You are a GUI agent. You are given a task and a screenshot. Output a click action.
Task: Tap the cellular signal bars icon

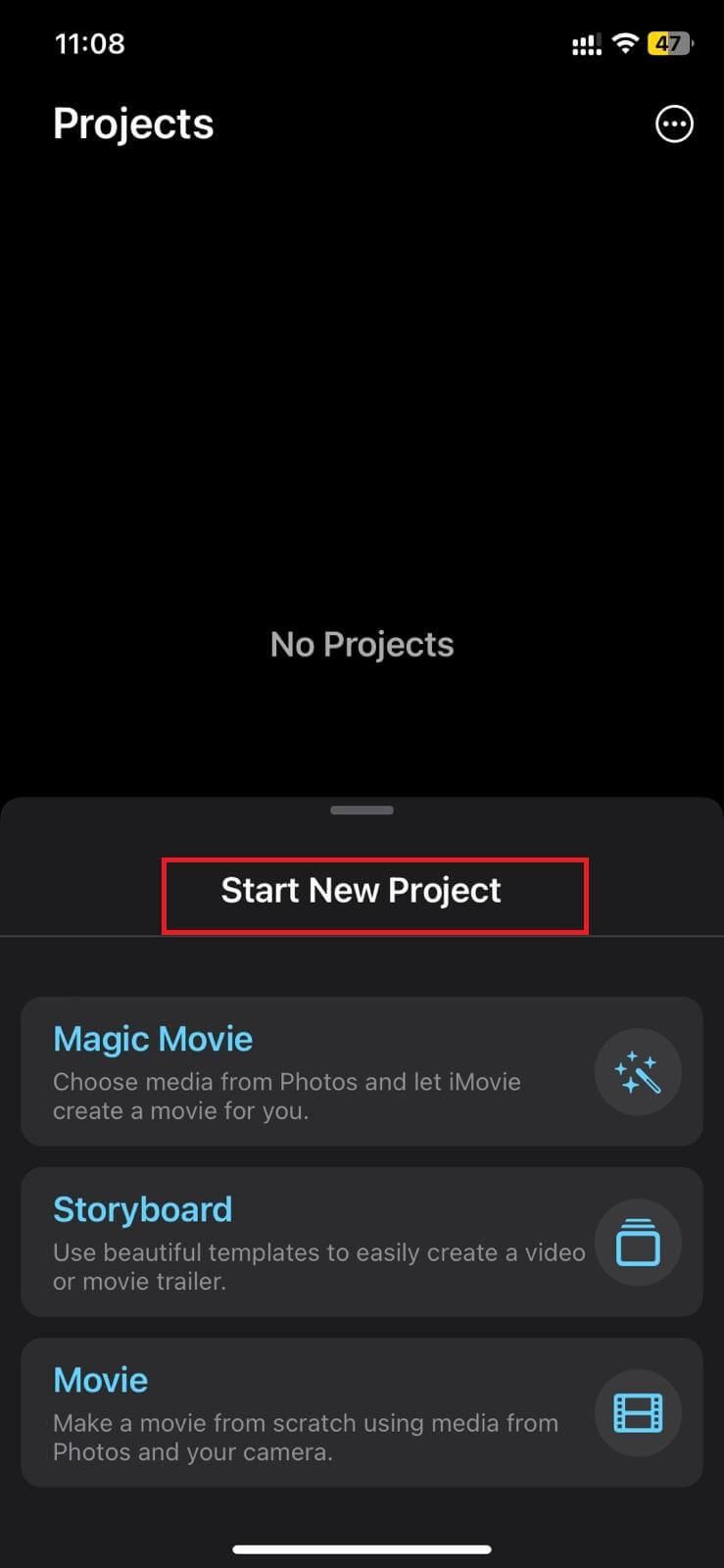coord(585,43)
